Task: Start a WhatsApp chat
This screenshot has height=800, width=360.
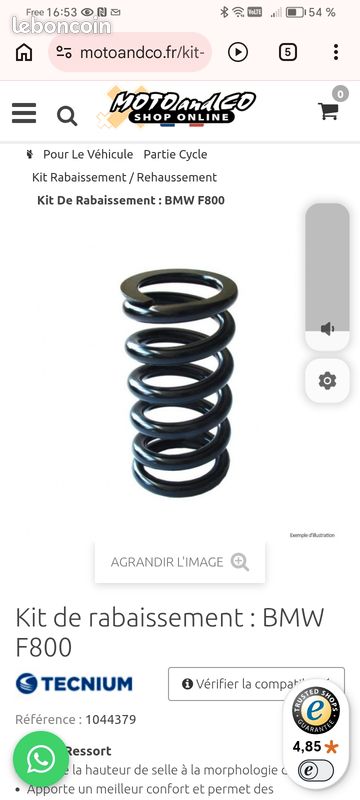Action: [x=41, y=759]
